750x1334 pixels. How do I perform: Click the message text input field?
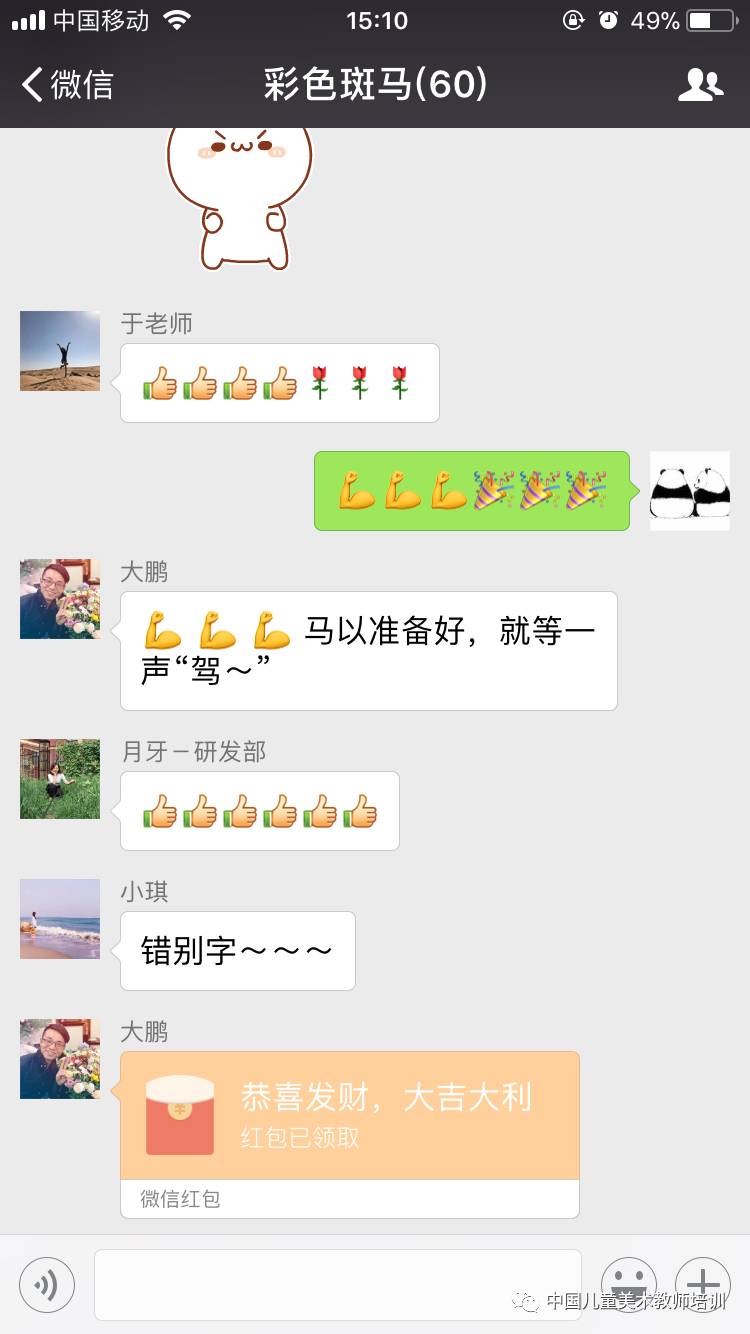pos(337,1285)
